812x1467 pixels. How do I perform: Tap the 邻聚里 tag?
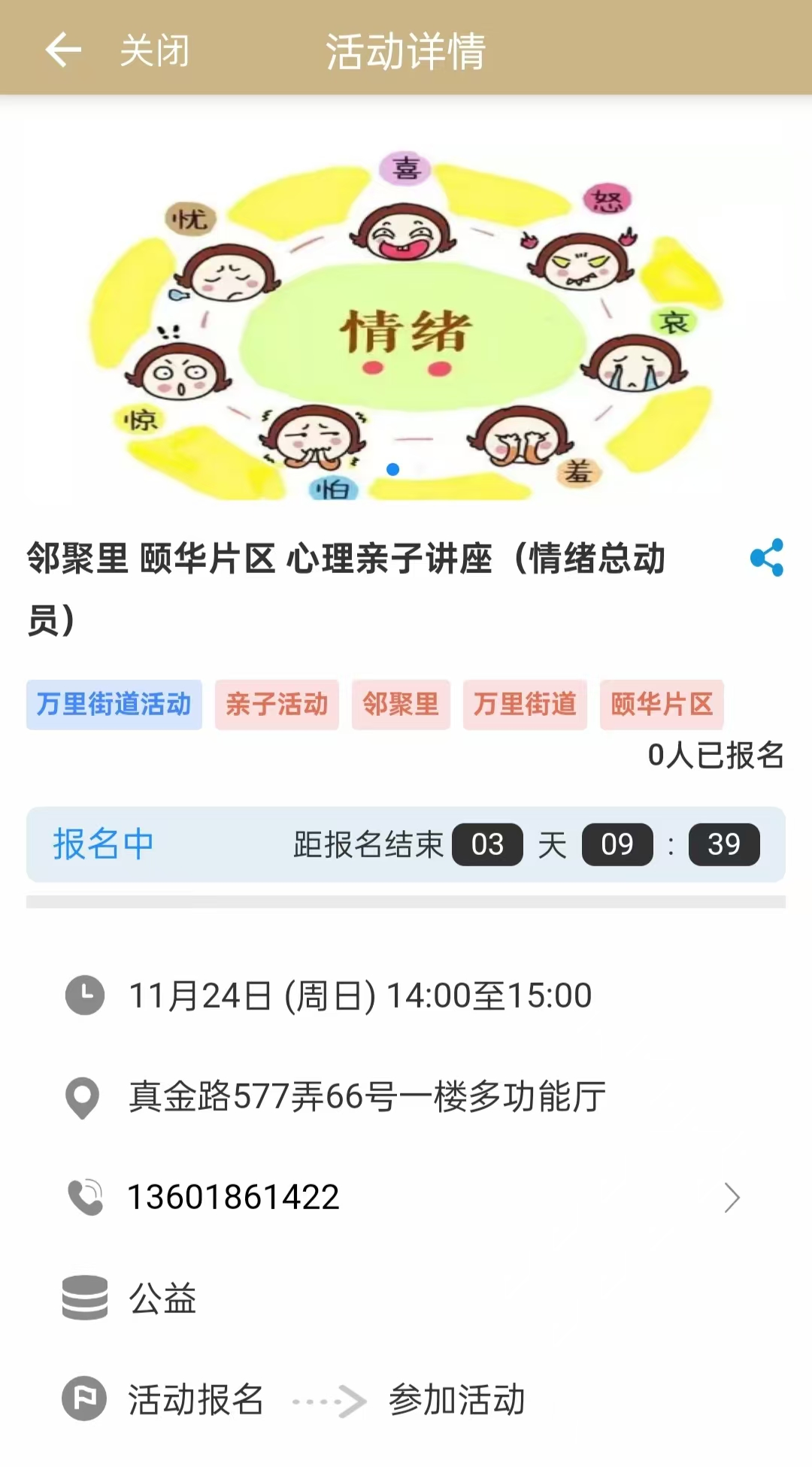click(401, 705)
